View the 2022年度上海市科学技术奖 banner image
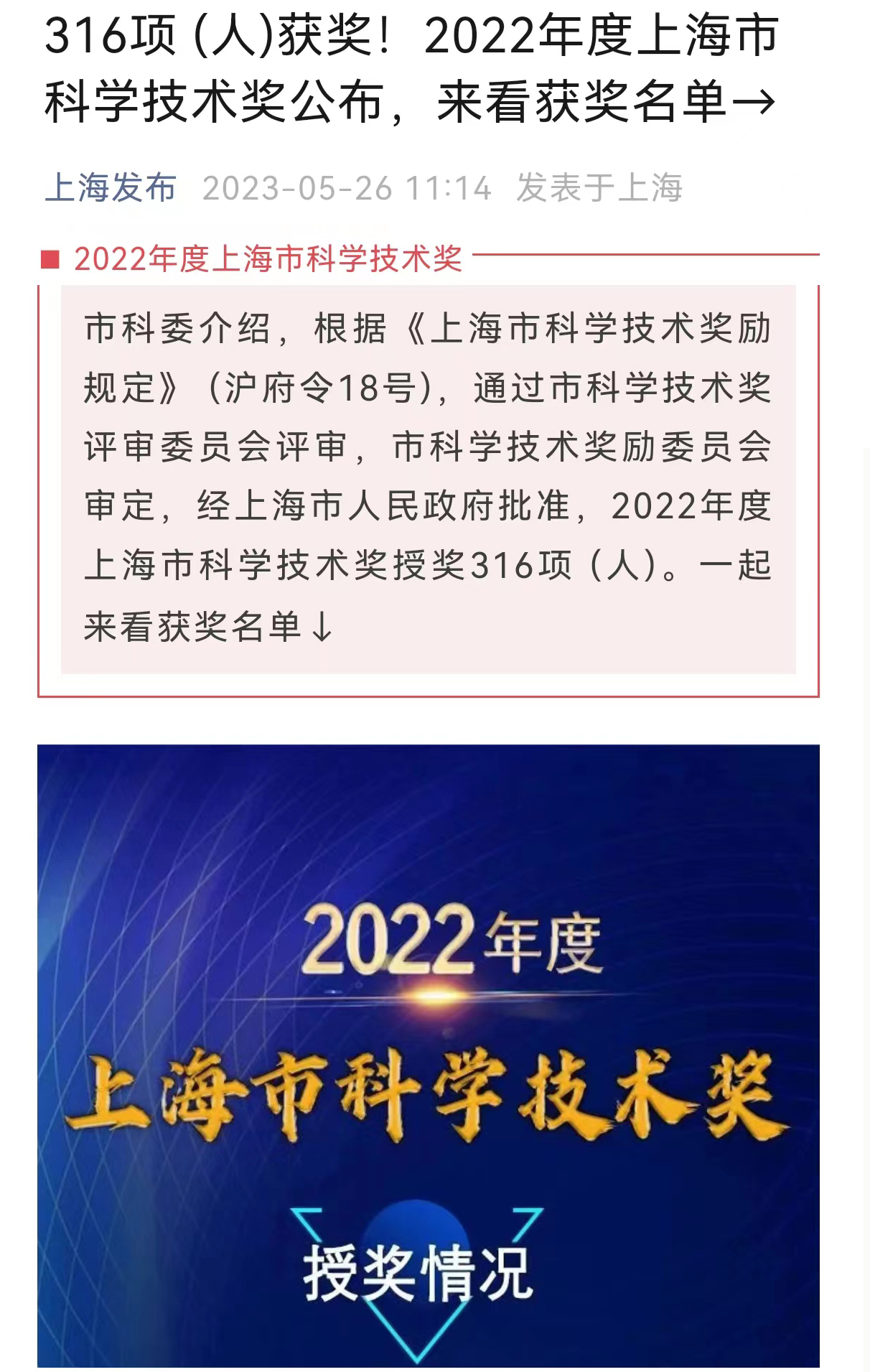Image resolution: width=870 pixels, height=1372 pixels. pos(428,1055)
